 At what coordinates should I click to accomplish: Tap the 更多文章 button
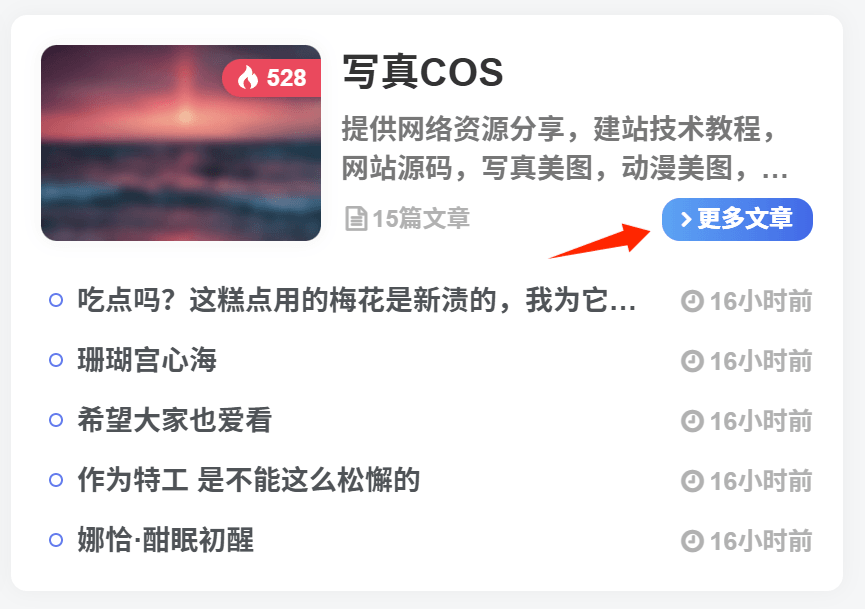point(737,220)
